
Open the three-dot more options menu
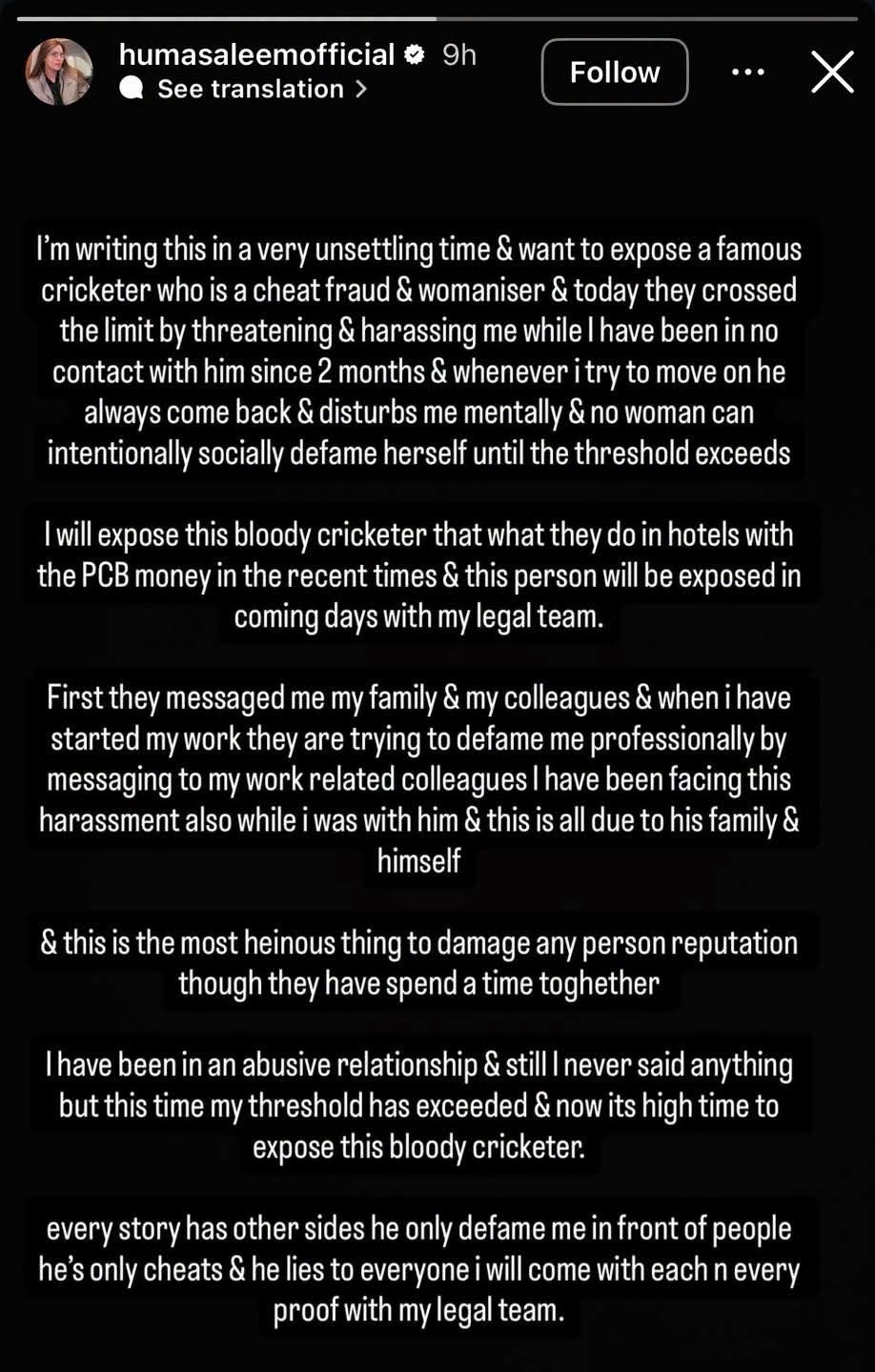pyautogui.click(x=748, y=71)
